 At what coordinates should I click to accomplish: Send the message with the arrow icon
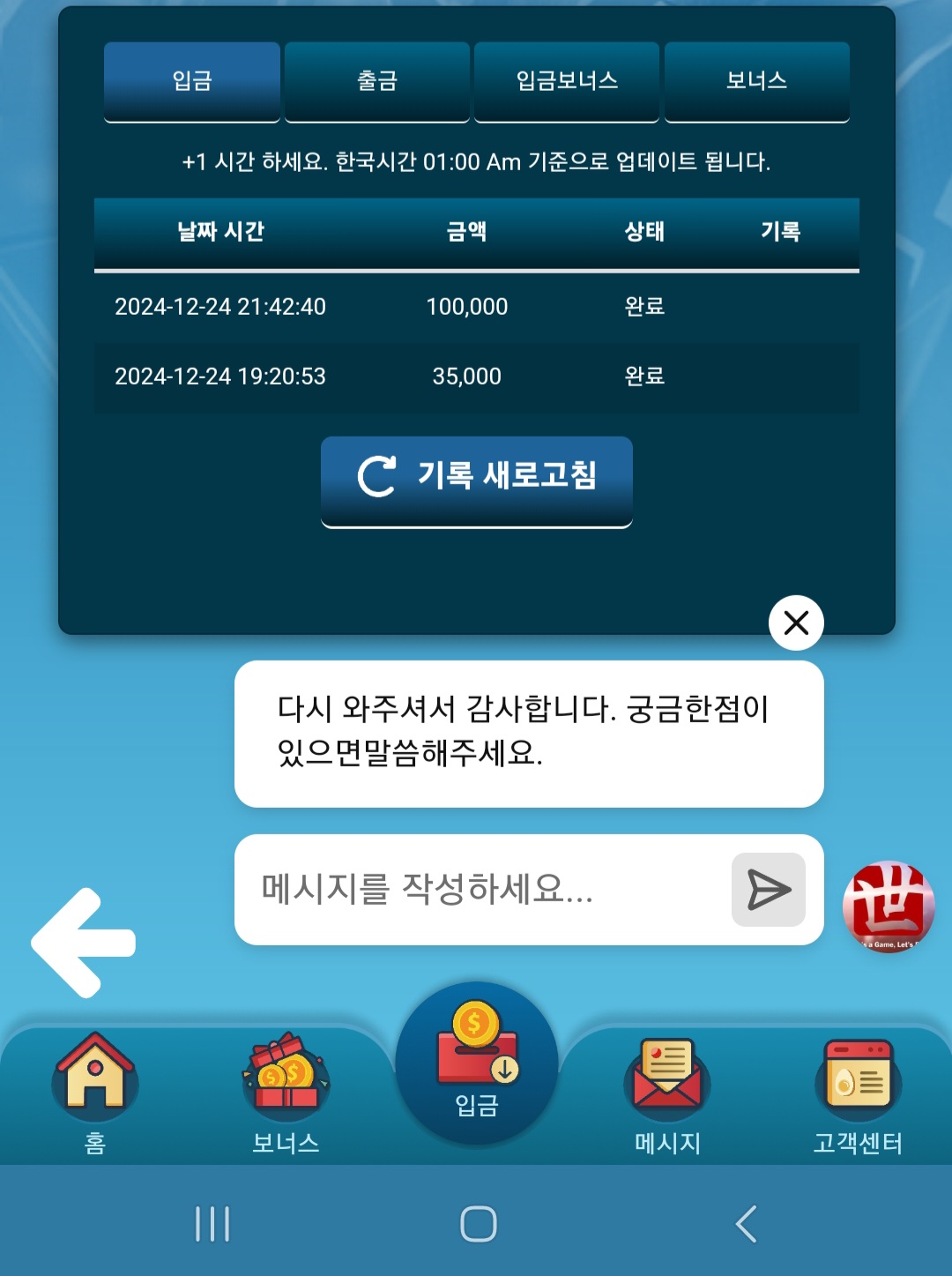[769, 889]
